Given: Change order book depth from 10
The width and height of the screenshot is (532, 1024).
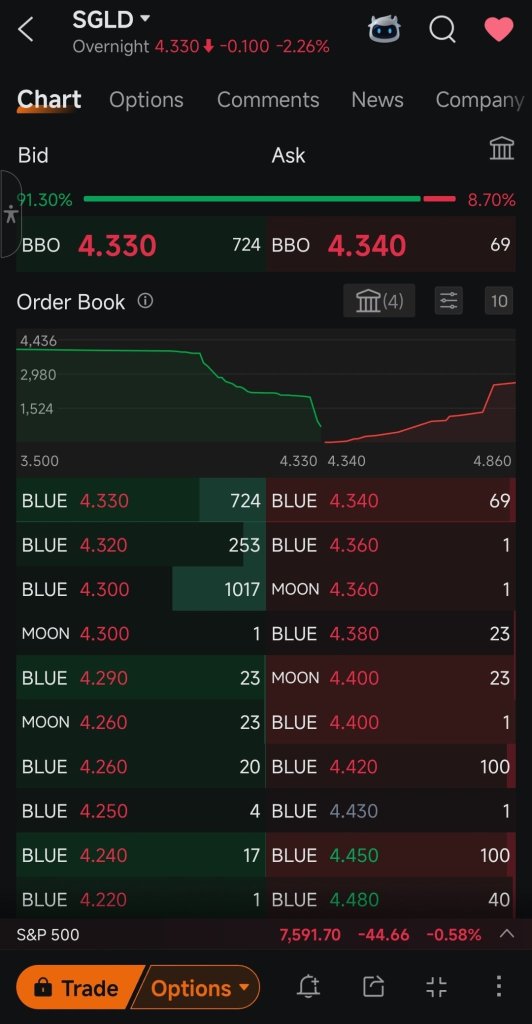Looking at the screenshot, I should coord(499,301).
